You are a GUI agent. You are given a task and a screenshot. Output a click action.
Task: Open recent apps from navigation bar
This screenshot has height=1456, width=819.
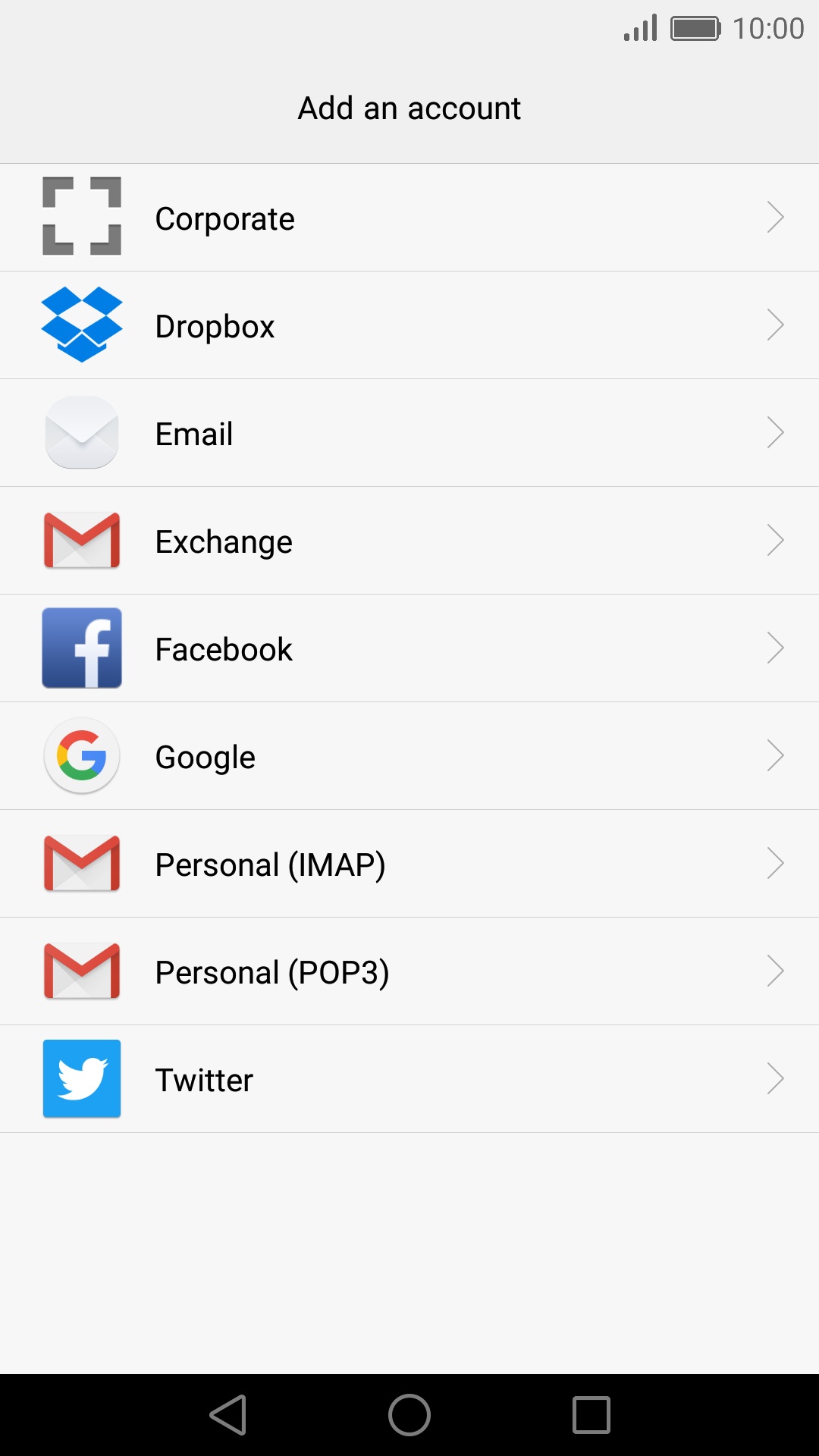(x=591, y=1415)
